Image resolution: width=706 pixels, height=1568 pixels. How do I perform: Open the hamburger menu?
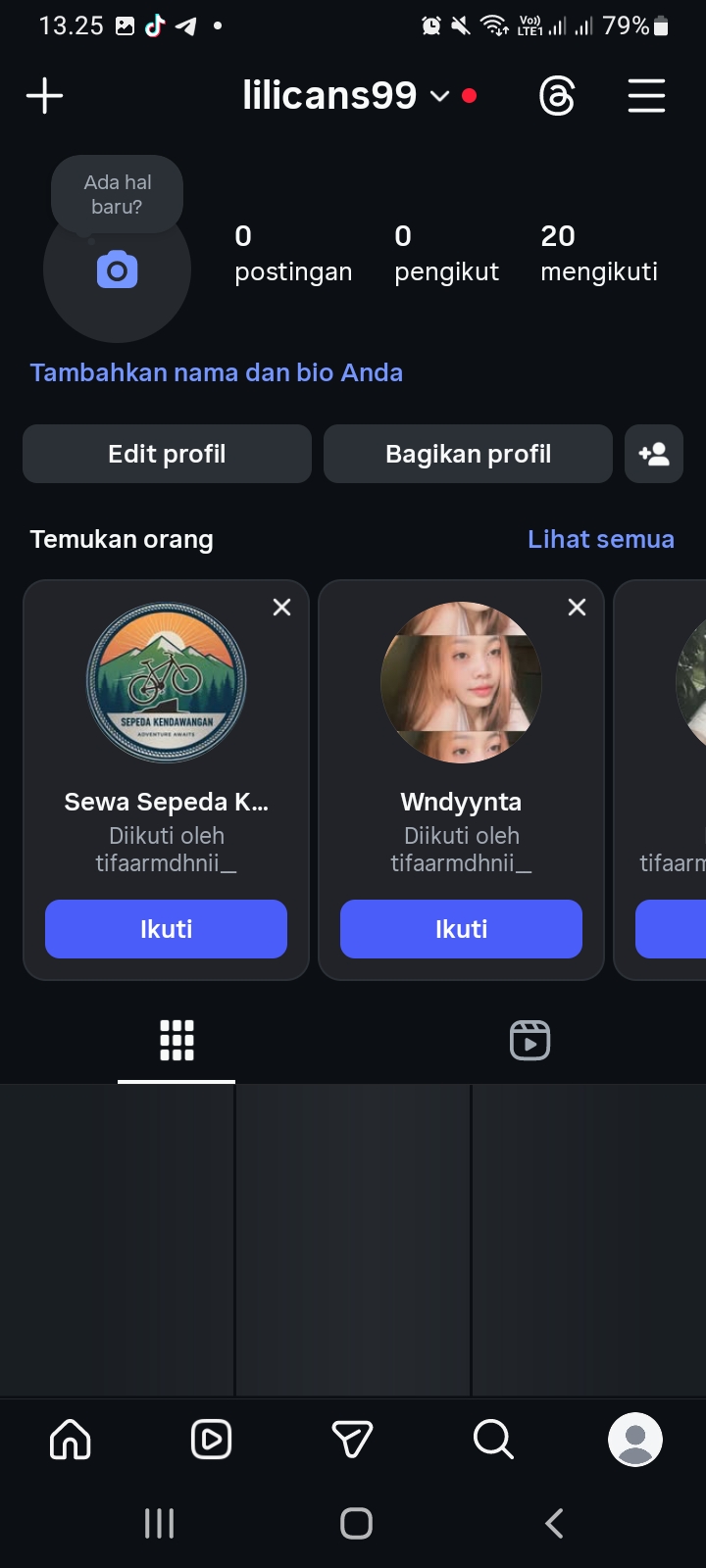(646, 96)
